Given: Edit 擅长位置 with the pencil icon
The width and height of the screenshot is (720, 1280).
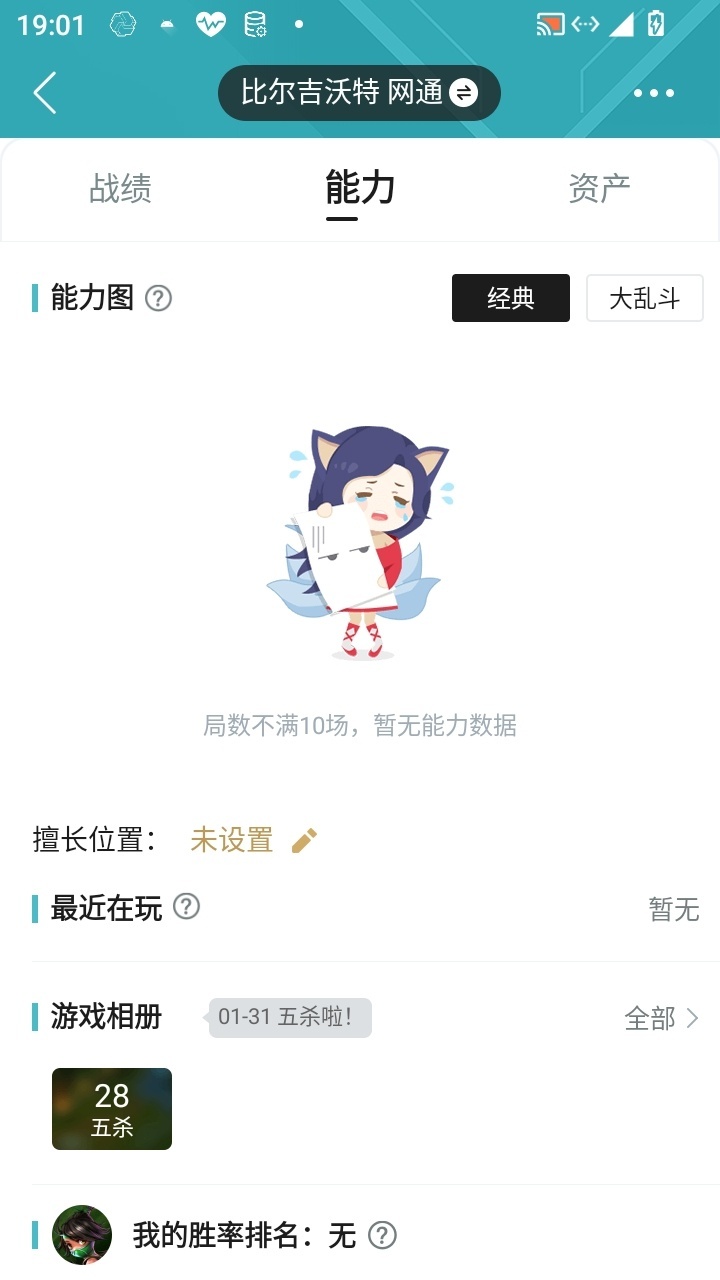Looking at the screenshot, I should coord(304,840).
